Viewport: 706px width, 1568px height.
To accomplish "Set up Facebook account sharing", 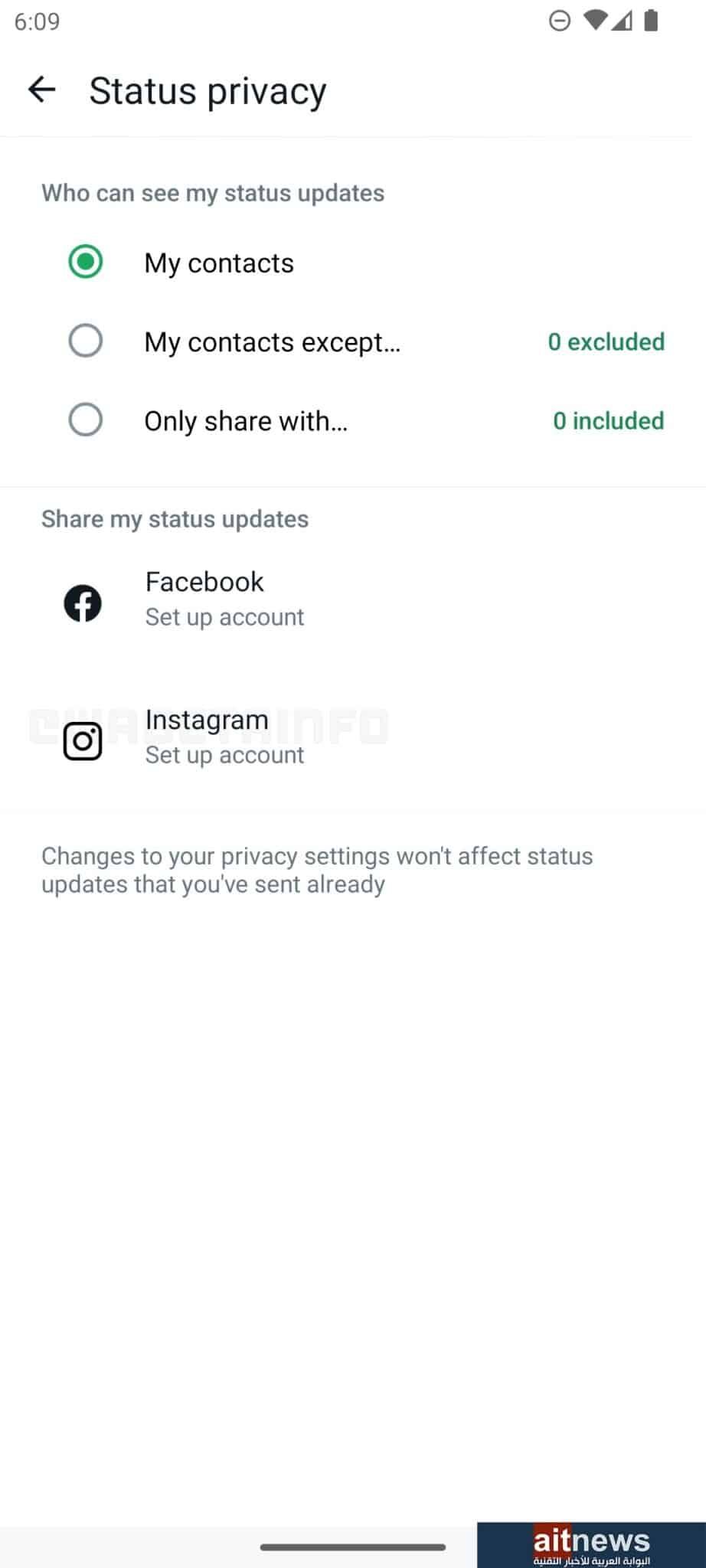I will [224, 599].
